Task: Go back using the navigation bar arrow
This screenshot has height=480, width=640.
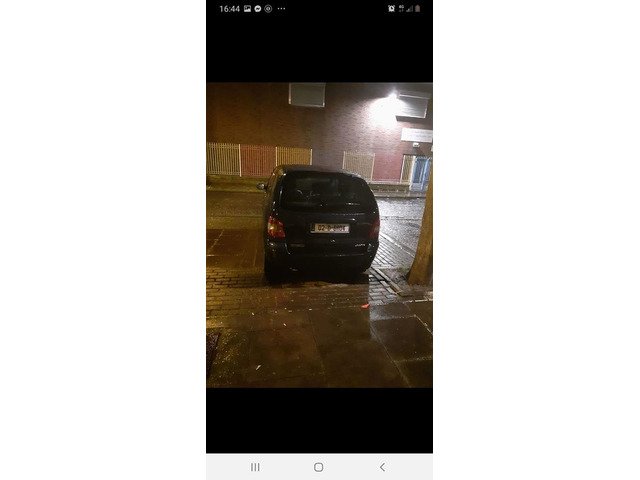Action: coord(382,467)
